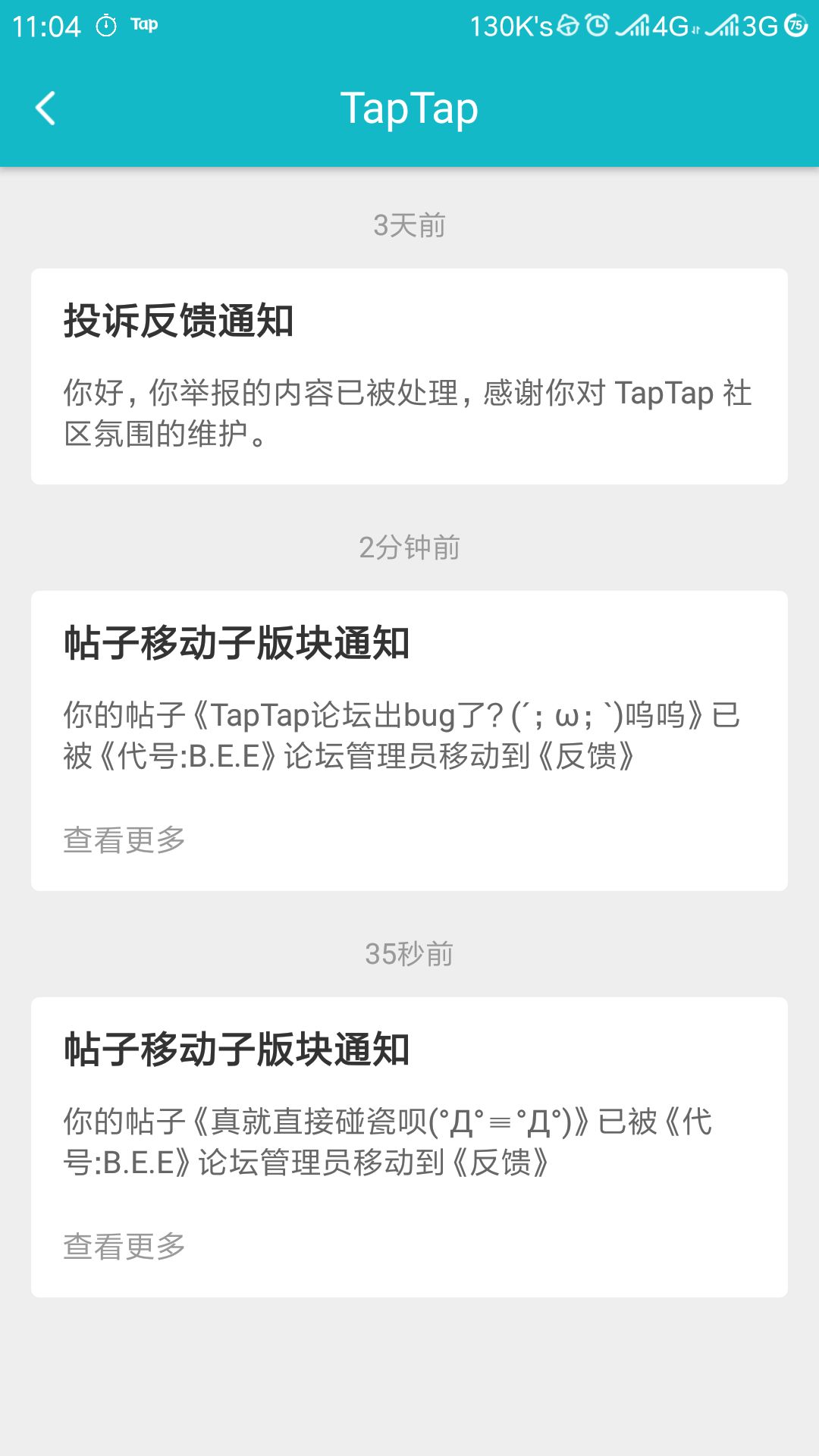Click the 2分钟前 timestamp label

pos(409,548)
